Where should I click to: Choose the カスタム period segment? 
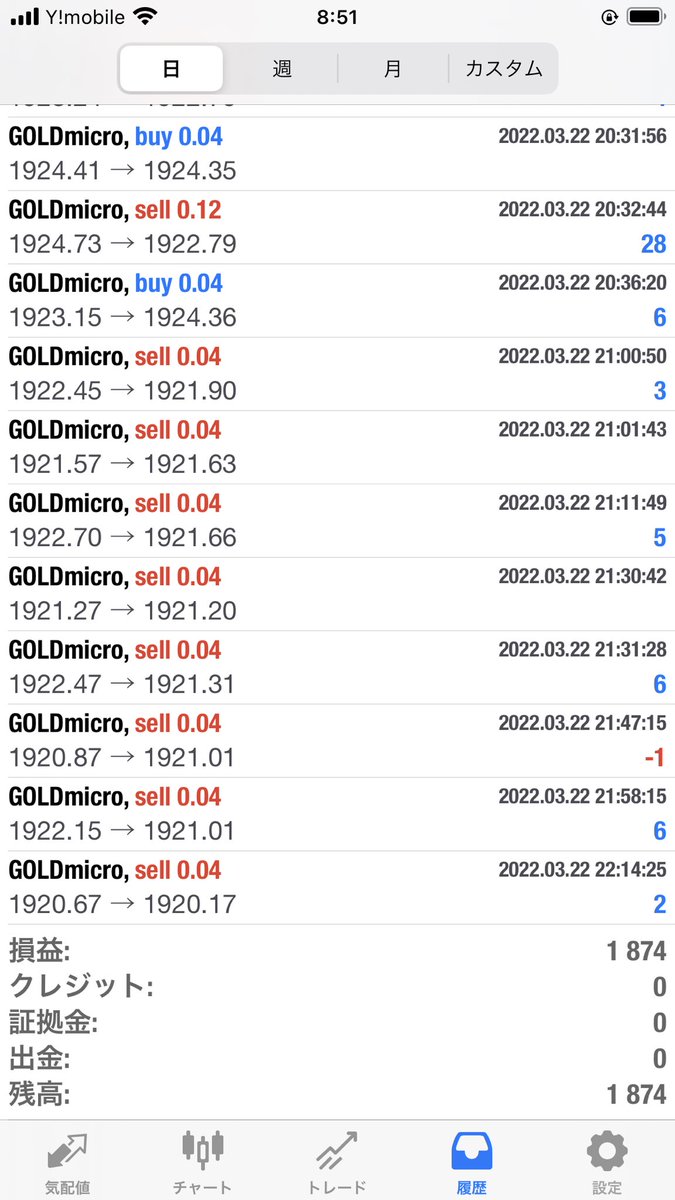(503, 69)
